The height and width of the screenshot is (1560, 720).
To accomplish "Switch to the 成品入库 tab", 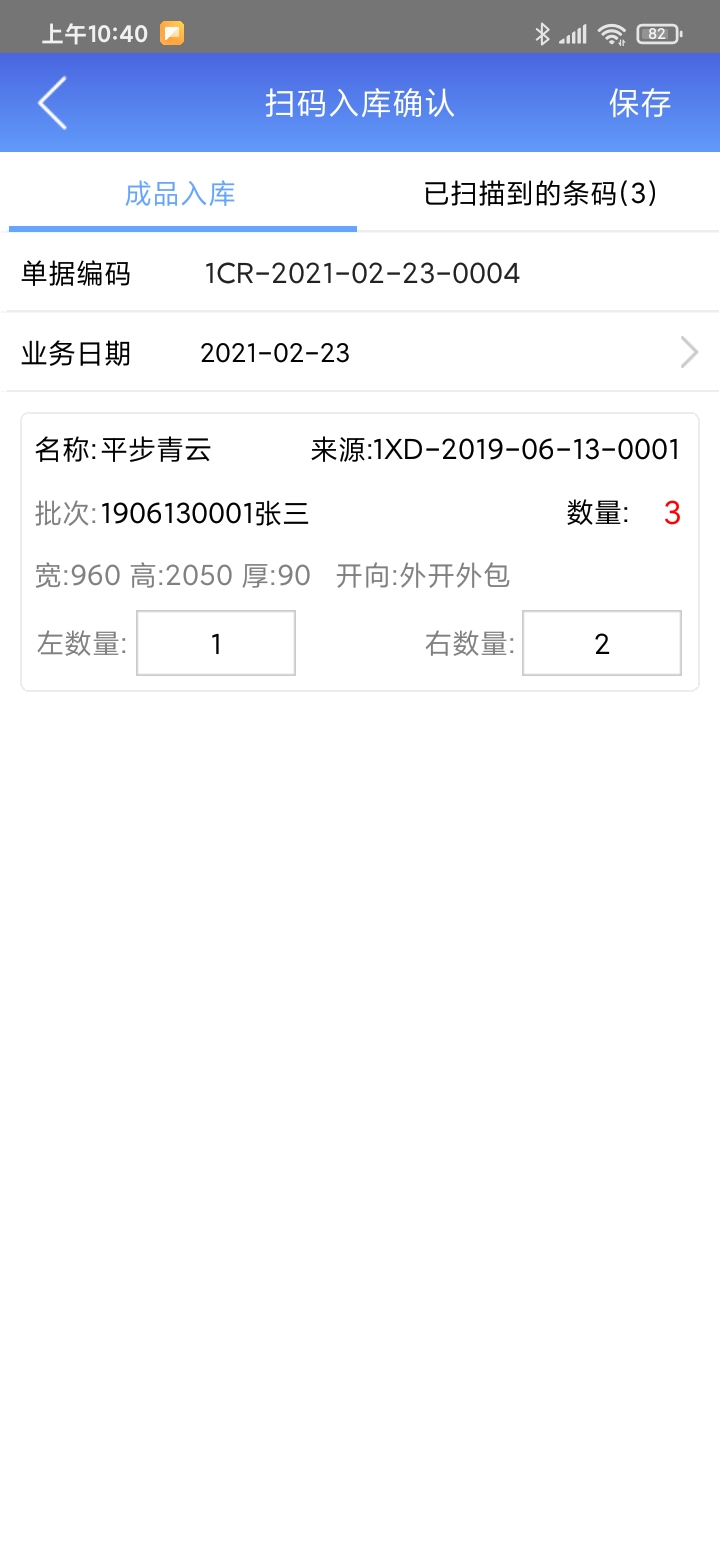I will pos(180,194).
